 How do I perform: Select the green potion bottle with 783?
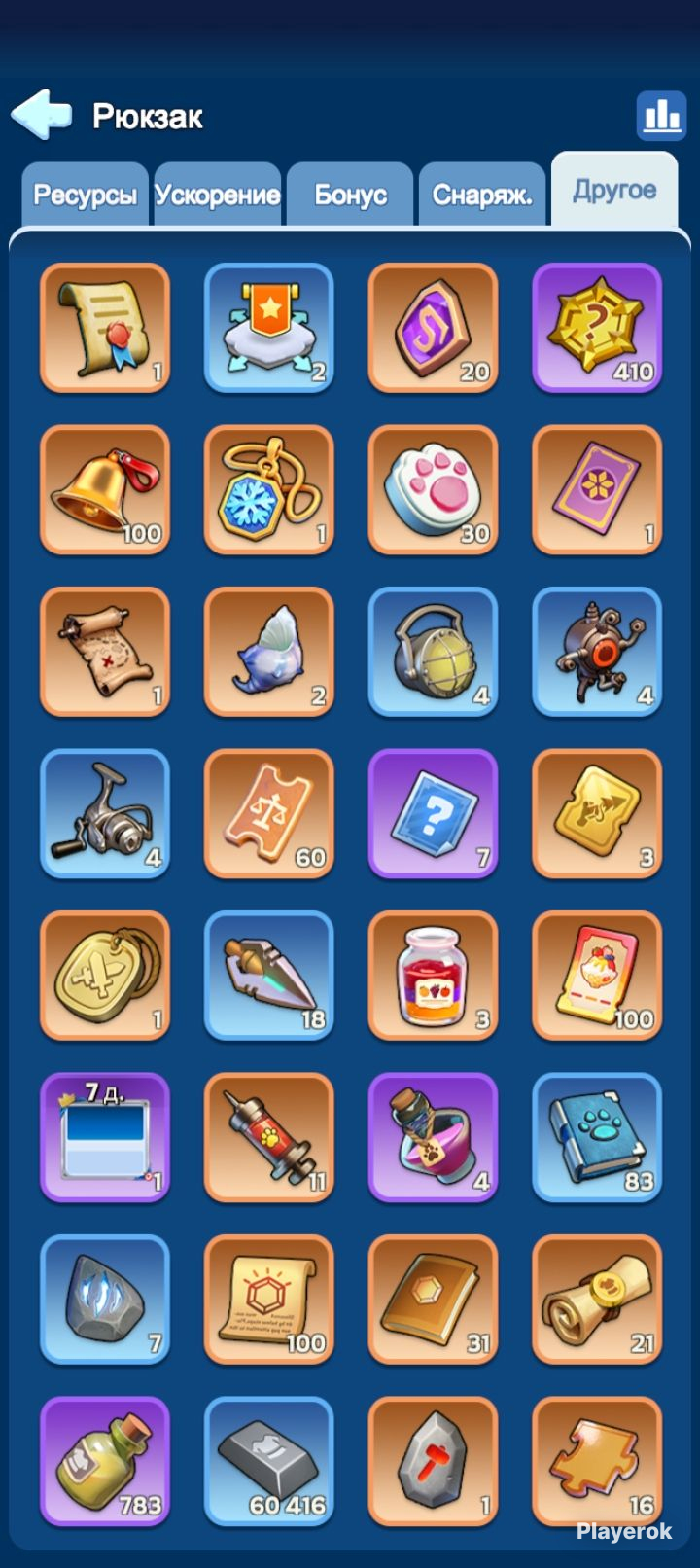(x=105, y=1462)
